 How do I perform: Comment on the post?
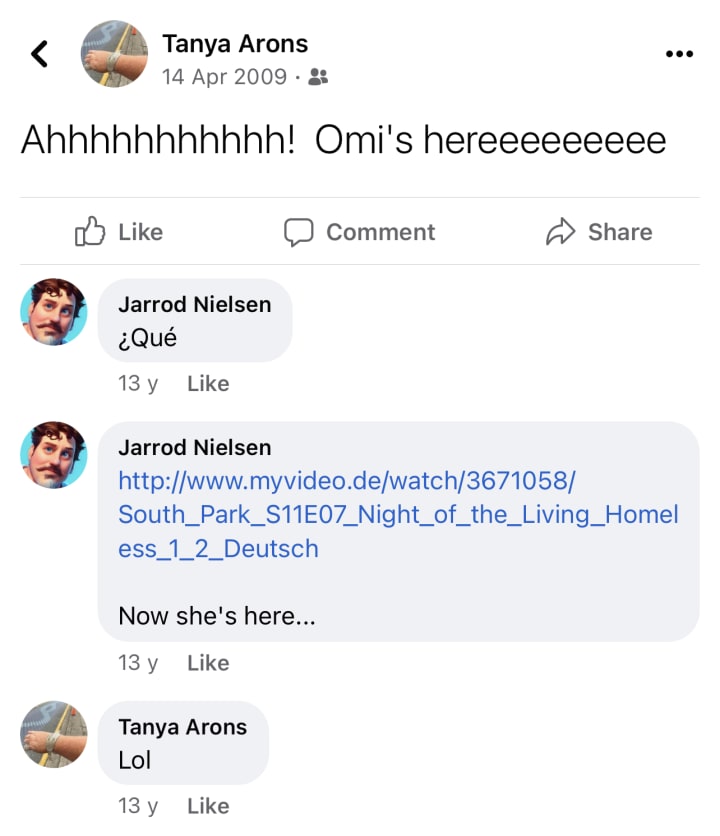pos(360,232)
